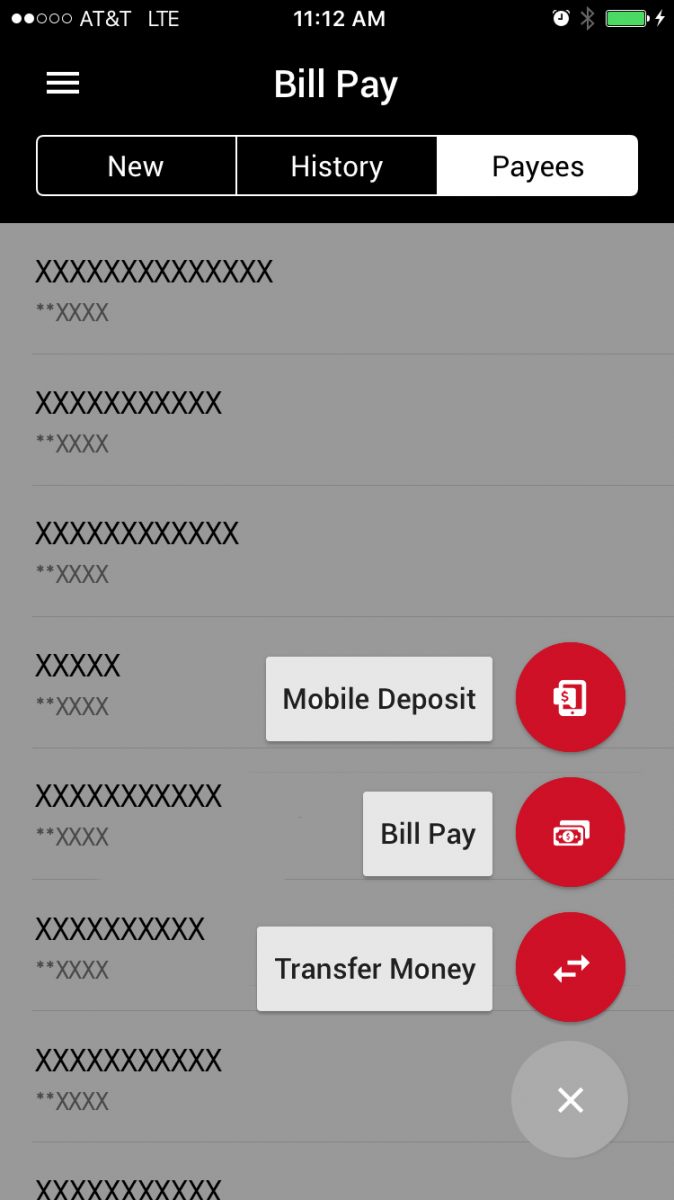
Task: Tap the Mobile Deposit label
Action: (379, 699)
